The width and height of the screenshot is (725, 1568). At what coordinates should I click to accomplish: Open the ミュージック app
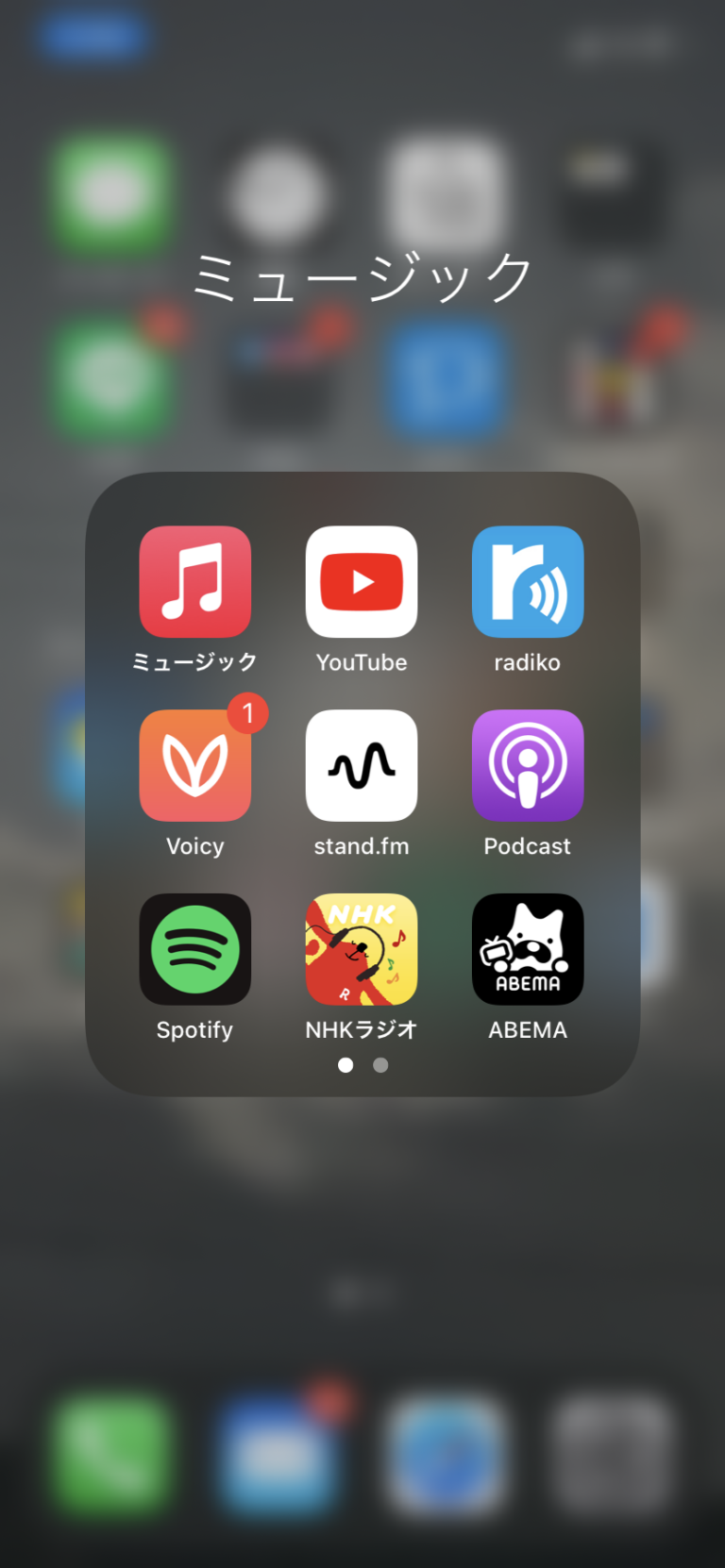tap(195, 581)
